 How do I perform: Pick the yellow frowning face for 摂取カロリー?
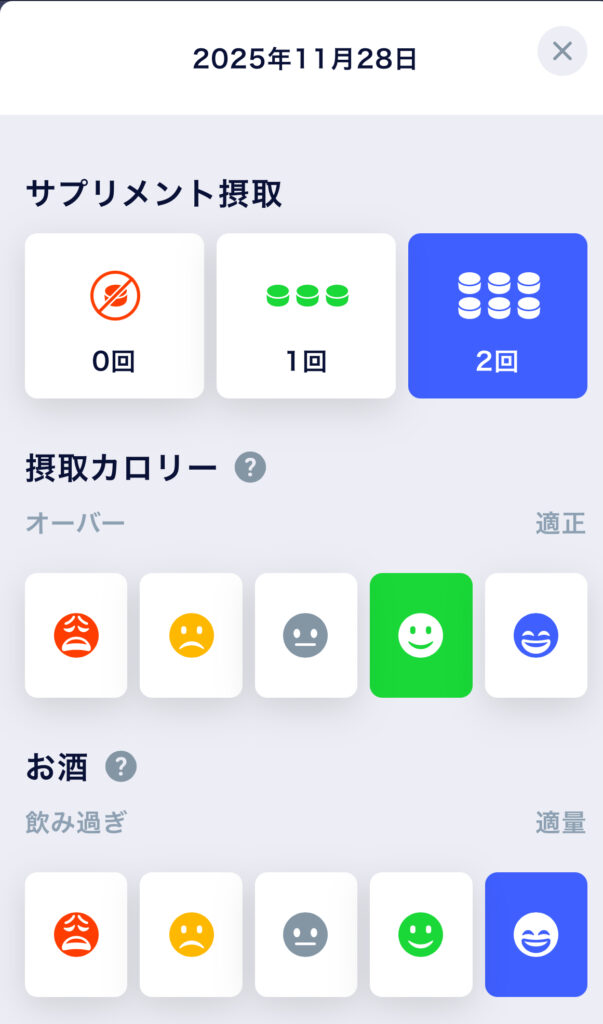191,635
